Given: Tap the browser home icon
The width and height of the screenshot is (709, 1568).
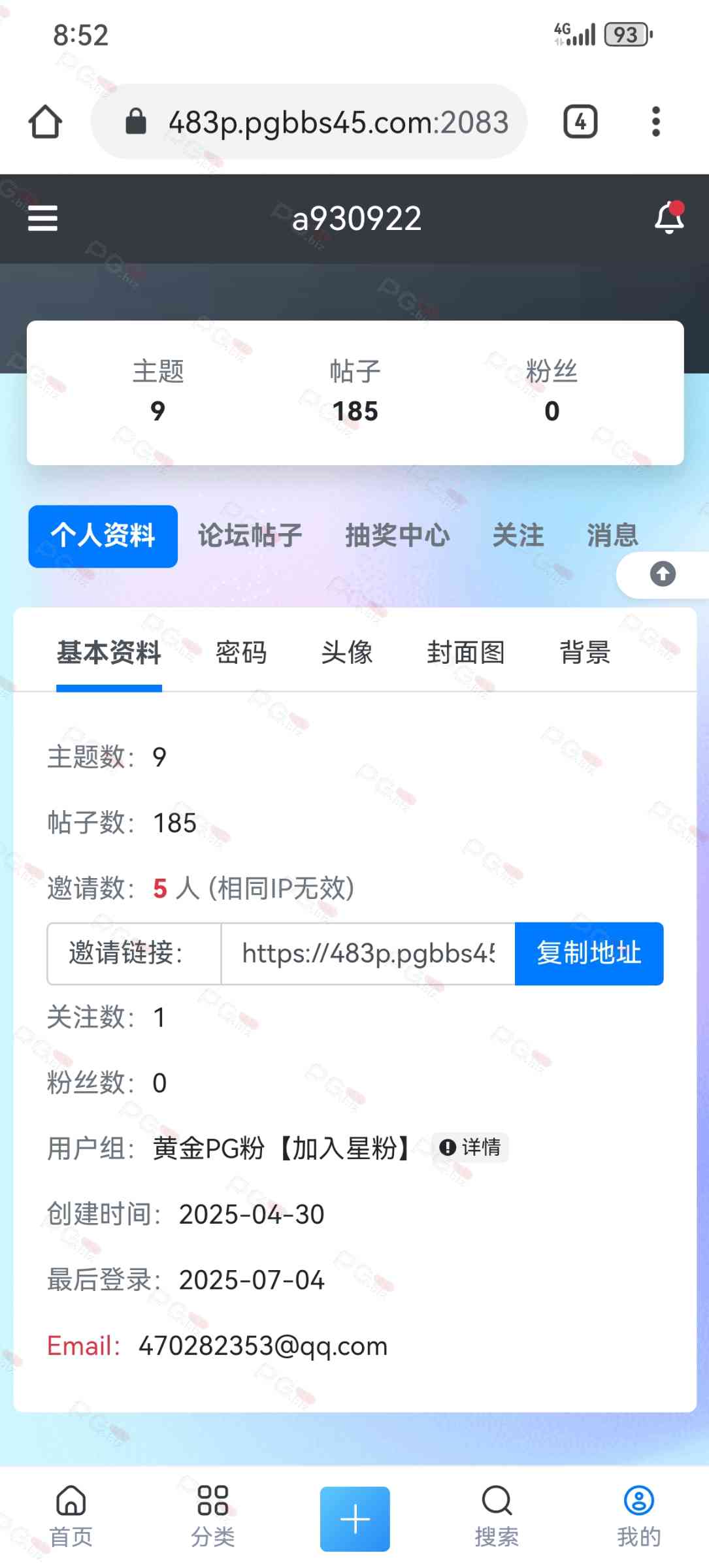Looking at the screenshot, I should tap(45, 122).
